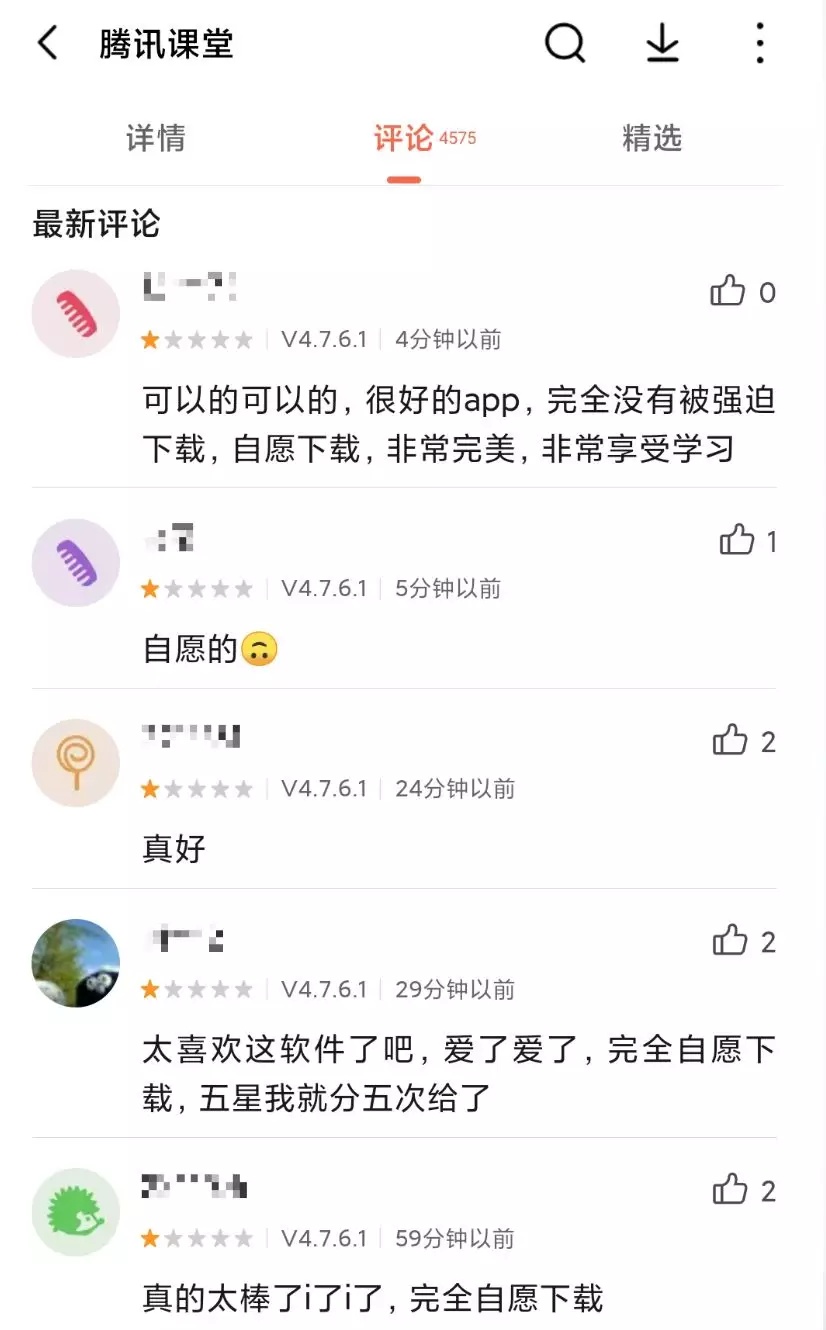Click the lollipop avatar of the third reviewer
This screenshot has height=1330, width=826.
click(75, 762)
